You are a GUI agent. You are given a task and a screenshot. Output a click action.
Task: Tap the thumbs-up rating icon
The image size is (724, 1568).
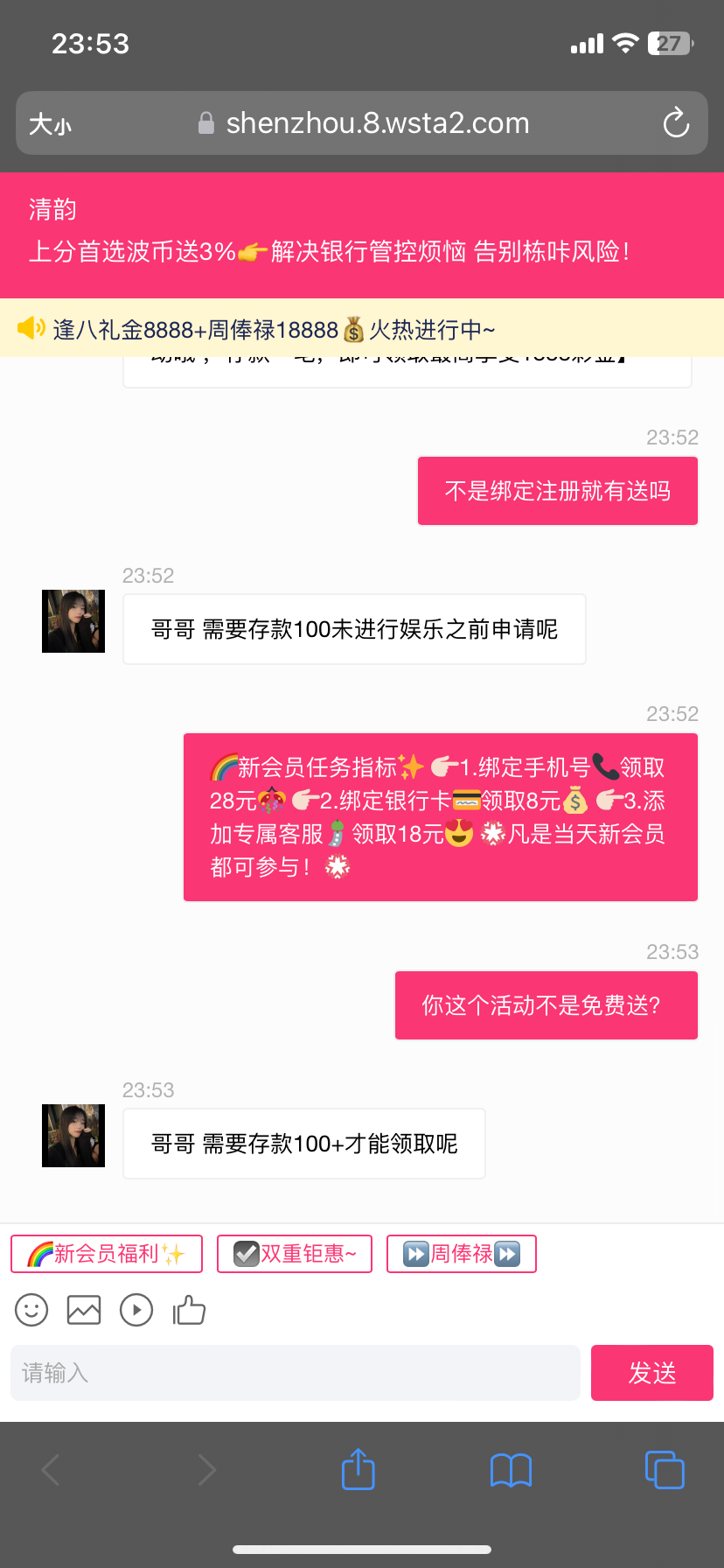click(x=189, y=1310)
